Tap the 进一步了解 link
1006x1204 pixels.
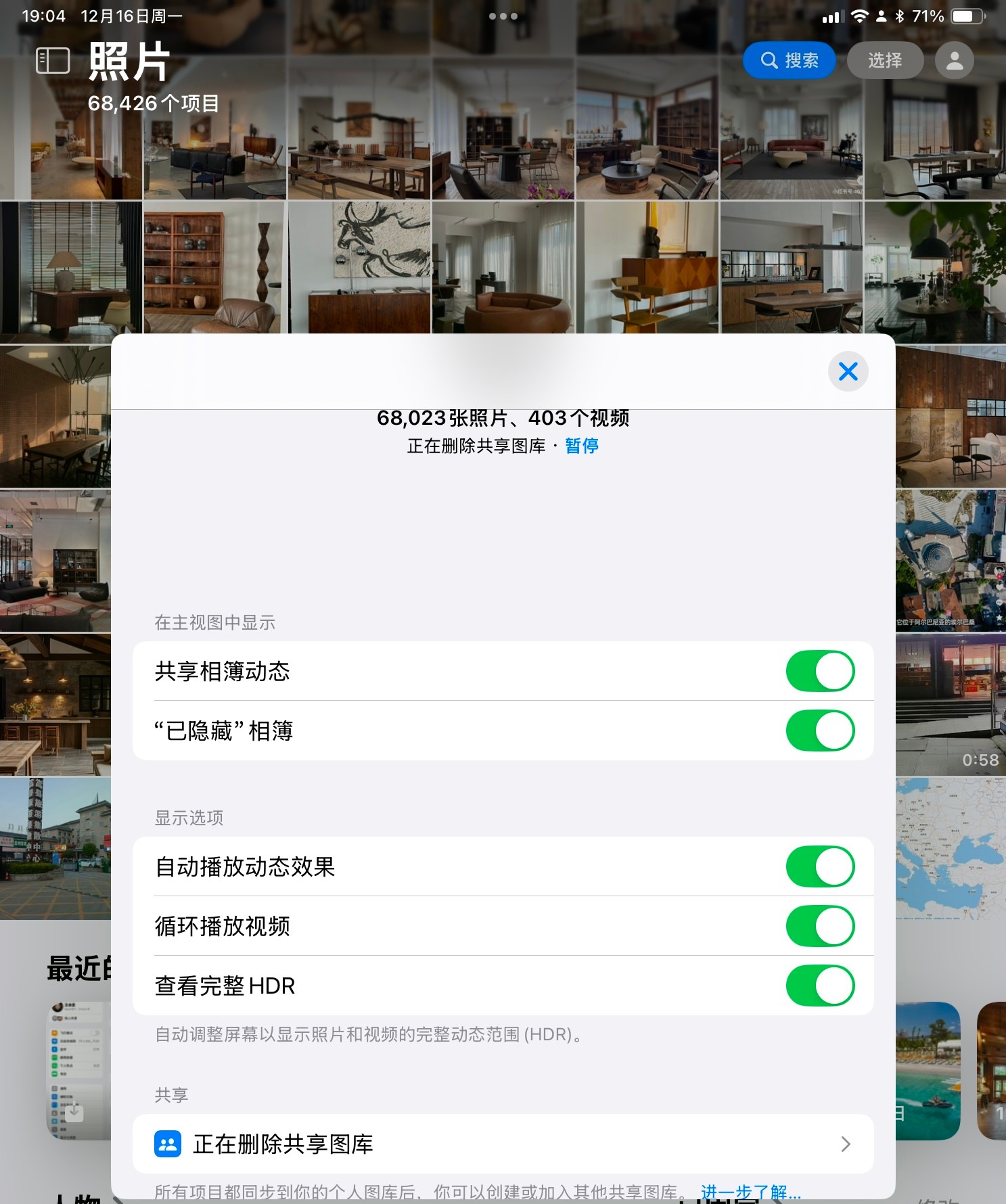tap(750, 1192)
